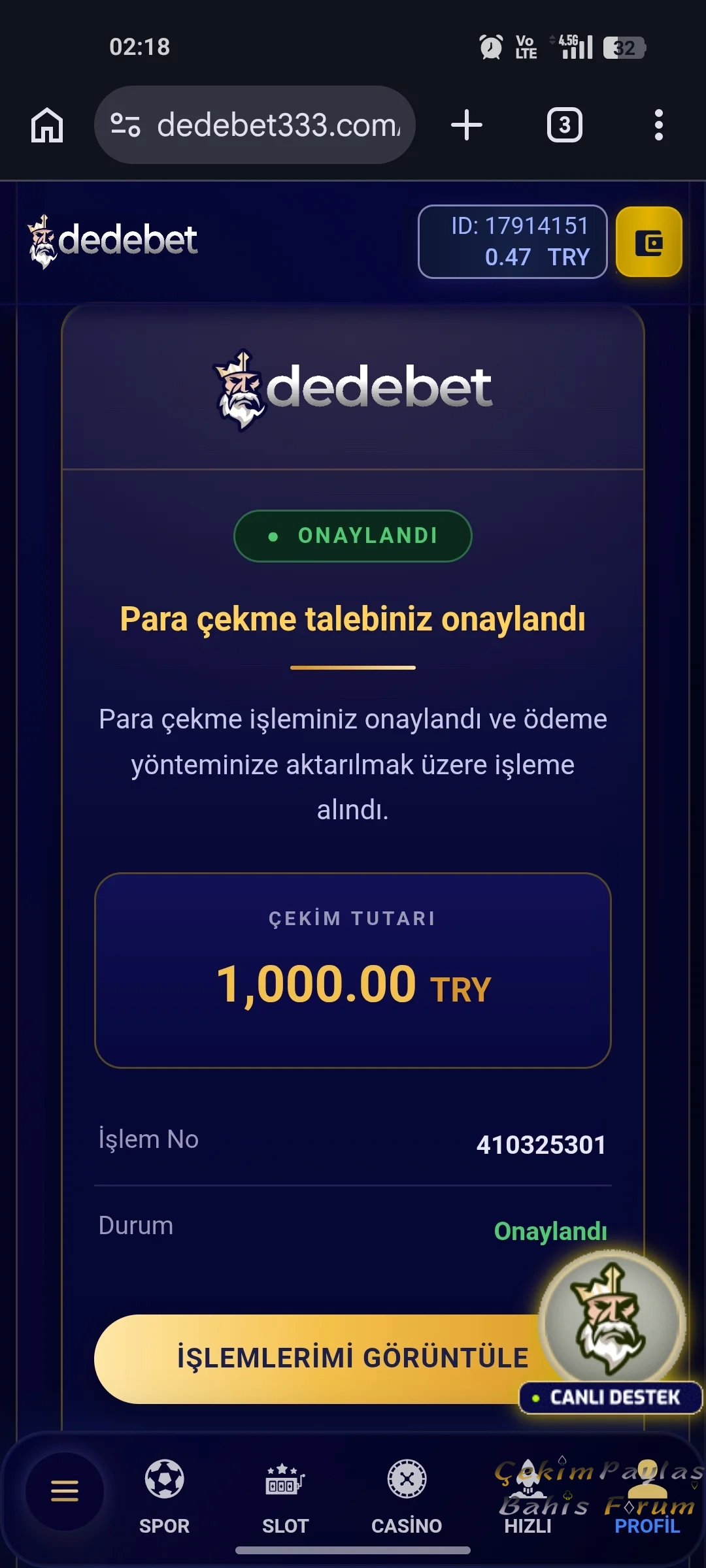The height and width of the screenshot is (1568, 706).
Task: Open a new browser tab
Action: point(467,125)
